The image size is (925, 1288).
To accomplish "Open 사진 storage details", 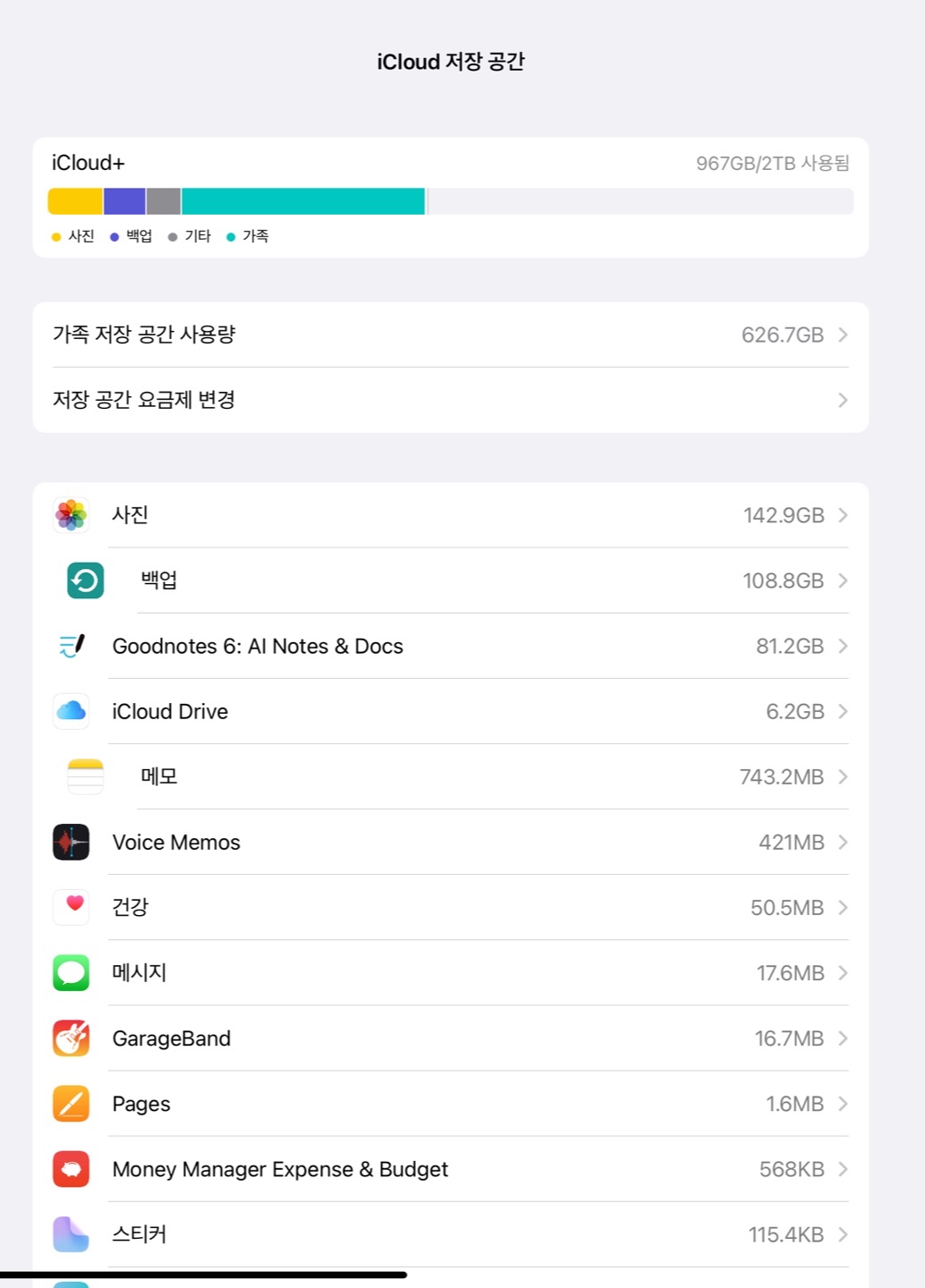I will pyautogui.click(x=450, y=515).
